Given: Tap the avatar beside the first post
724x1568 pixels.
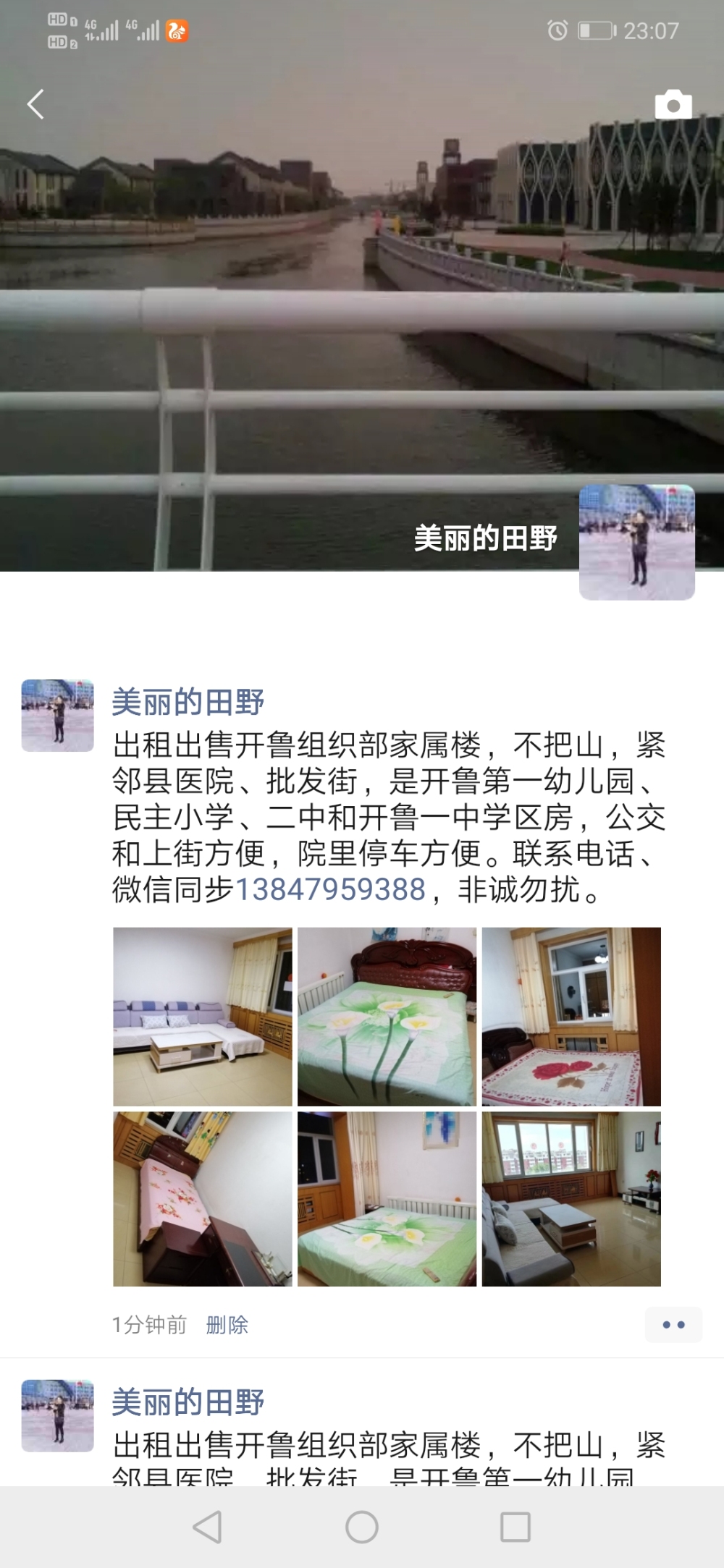Looking at the screenshot, I should click(58, 716).
